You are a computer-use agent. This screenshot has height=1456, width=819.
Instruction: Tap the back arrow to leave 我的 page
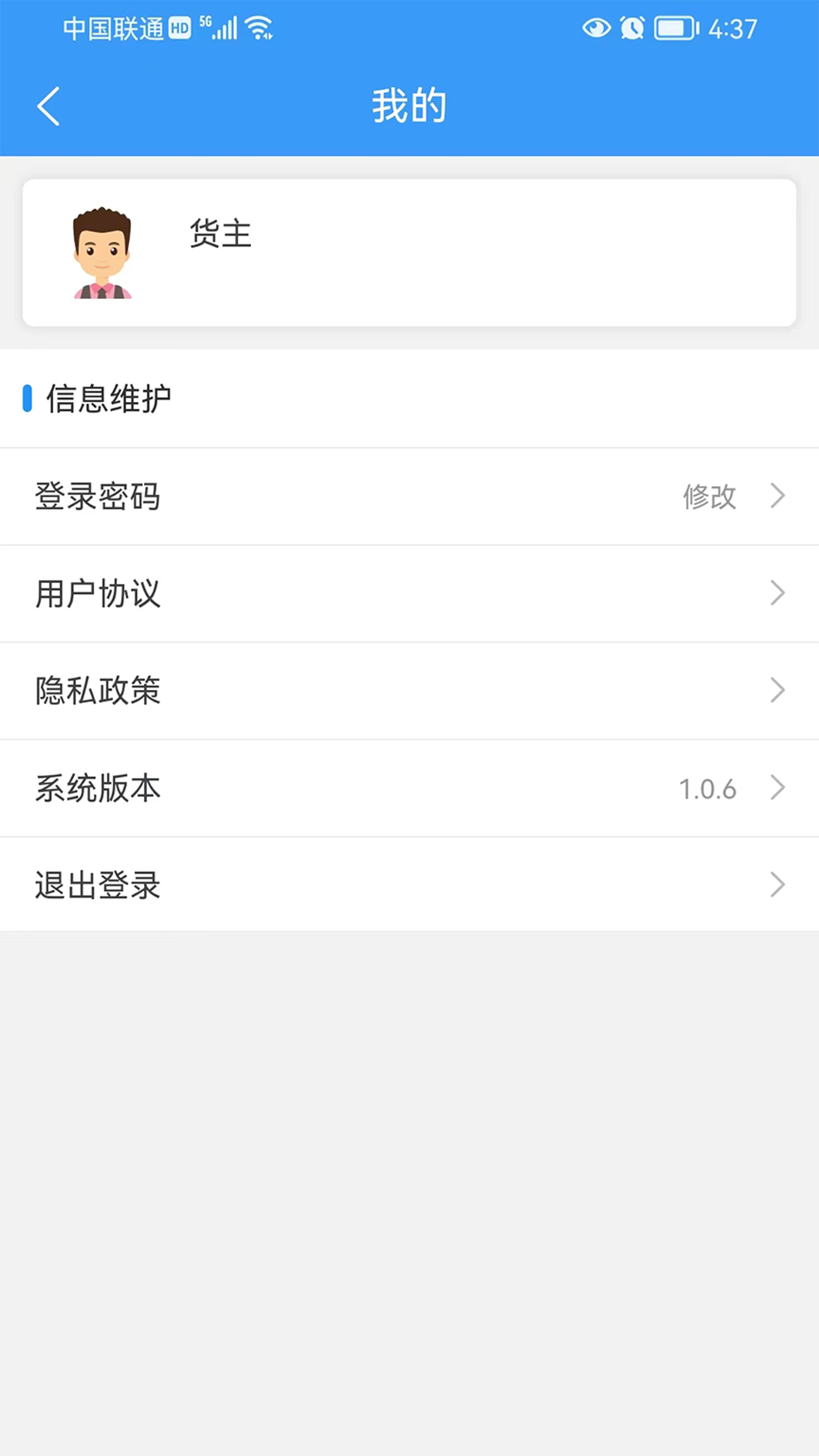tap(48, 105)
